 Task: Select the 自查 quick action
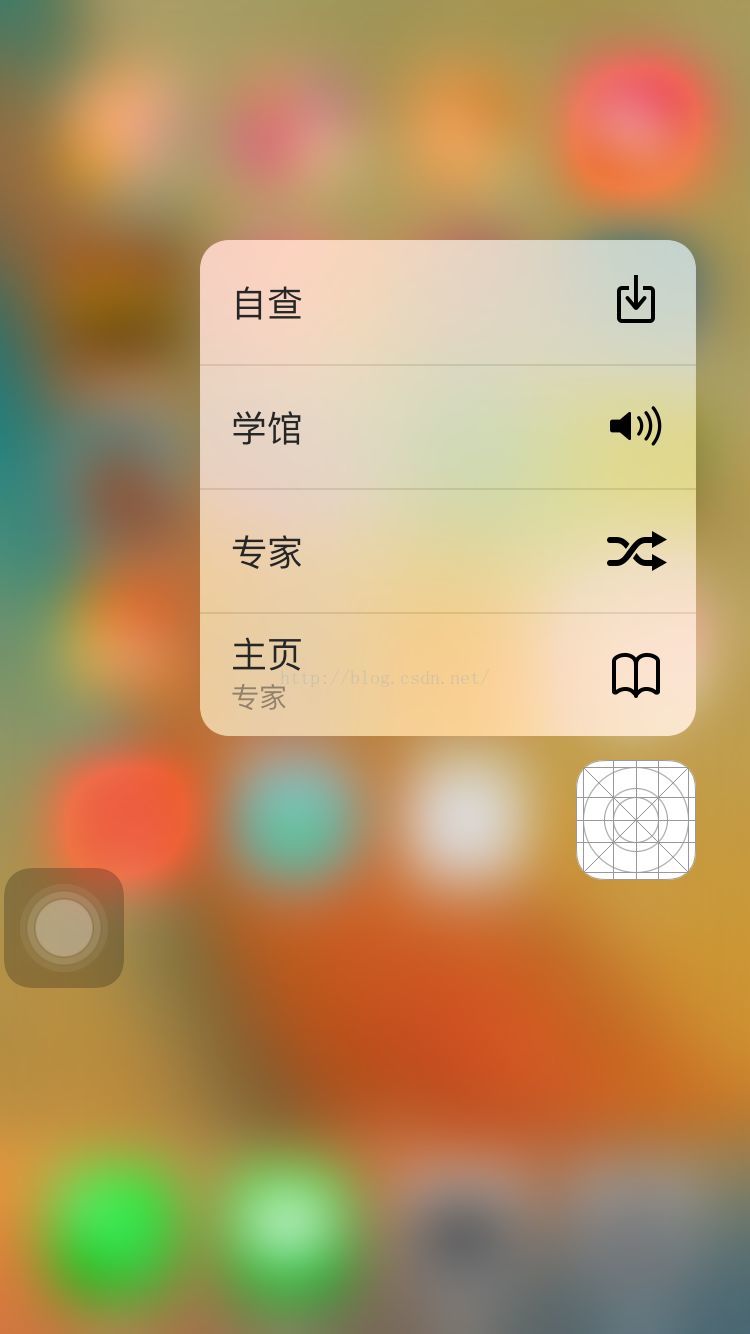point(447,303)
